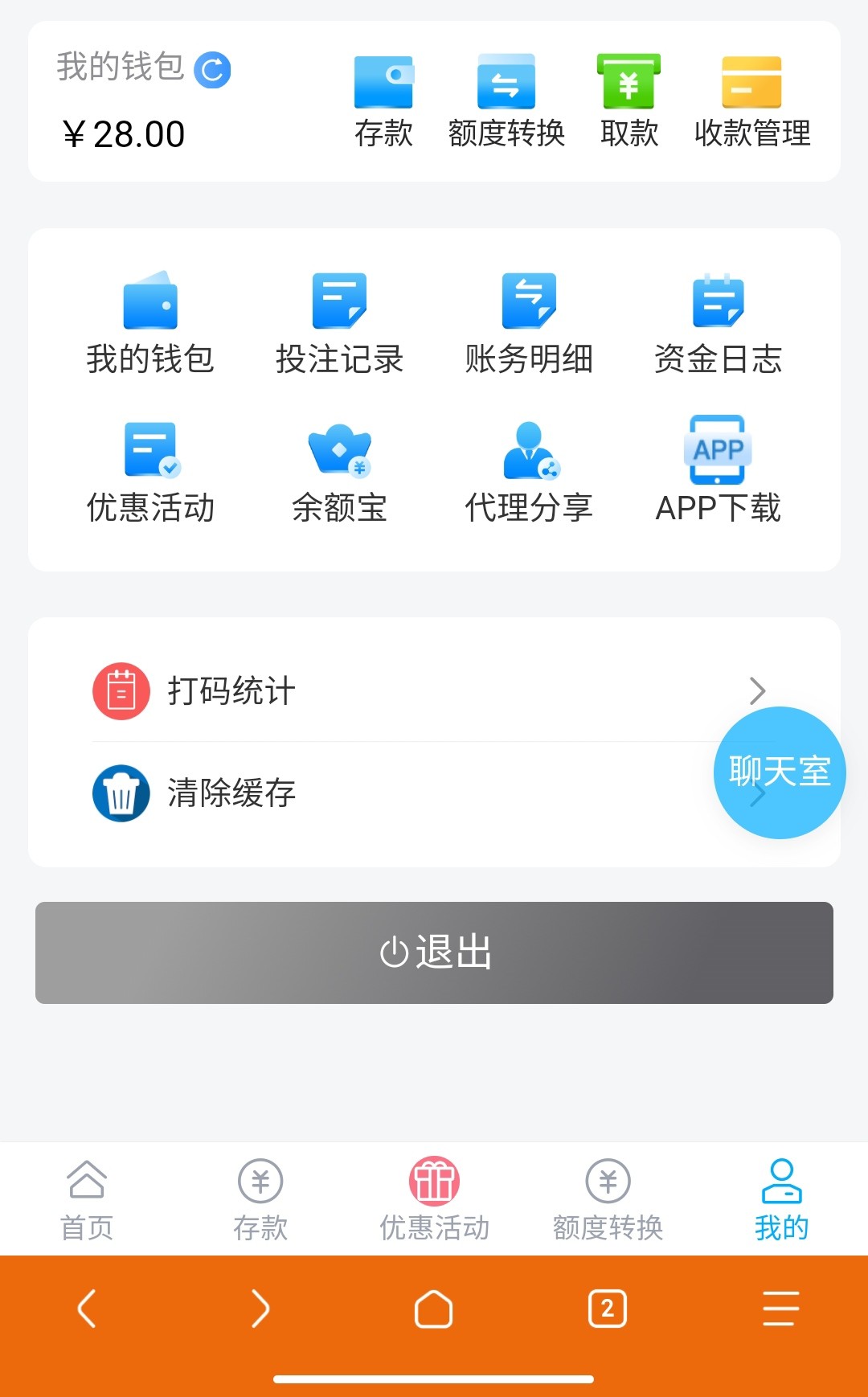Image resolution: width=868 pixels, height=1397 pixels.
Task: Refresh the wallet balance
Action: 212,70
